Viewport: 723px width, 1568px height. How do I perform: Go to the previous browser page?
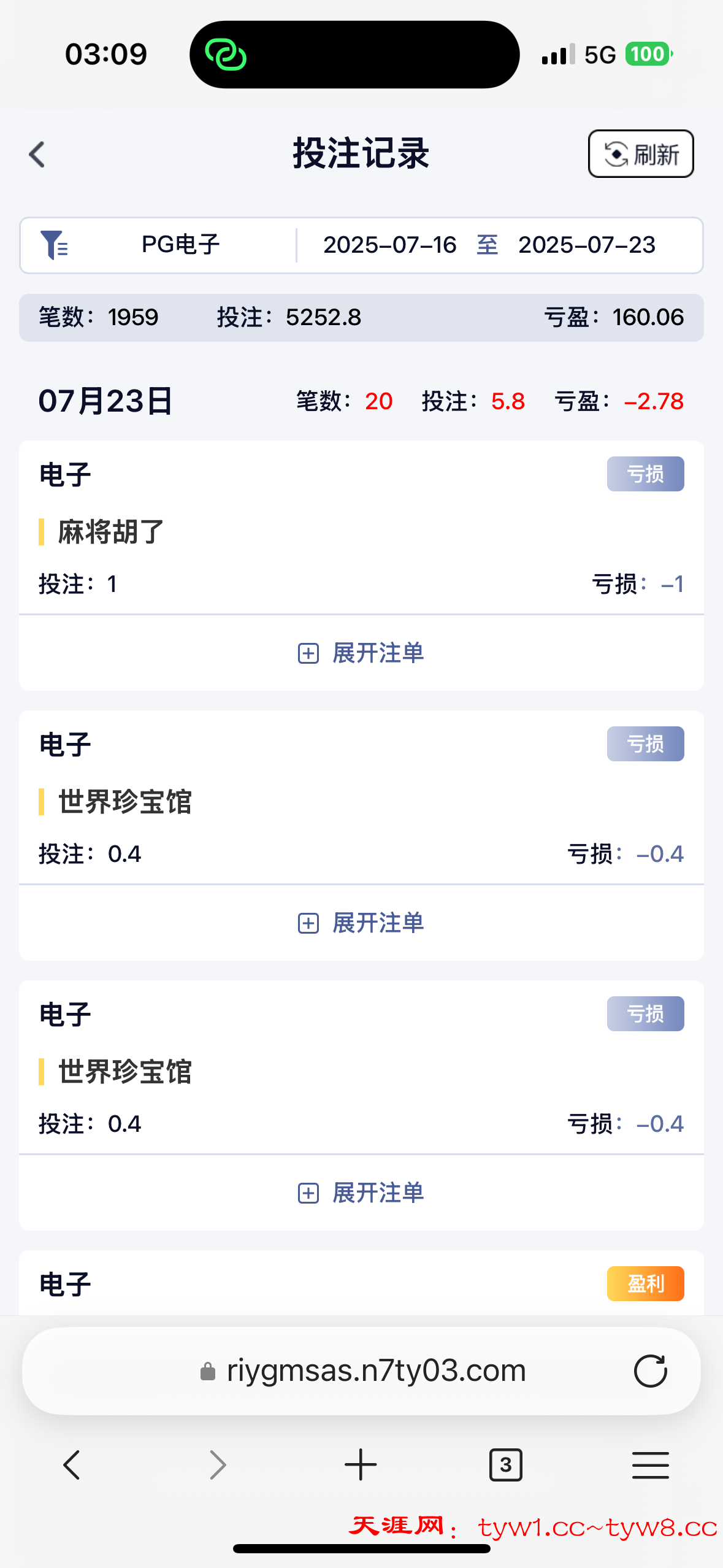coord(72,1465)
